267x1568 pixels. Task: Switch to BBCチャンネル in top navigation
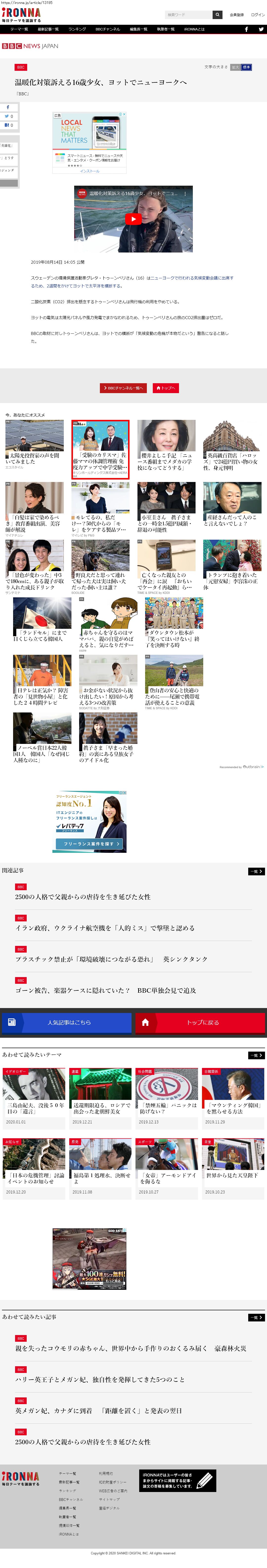[108, 29]
